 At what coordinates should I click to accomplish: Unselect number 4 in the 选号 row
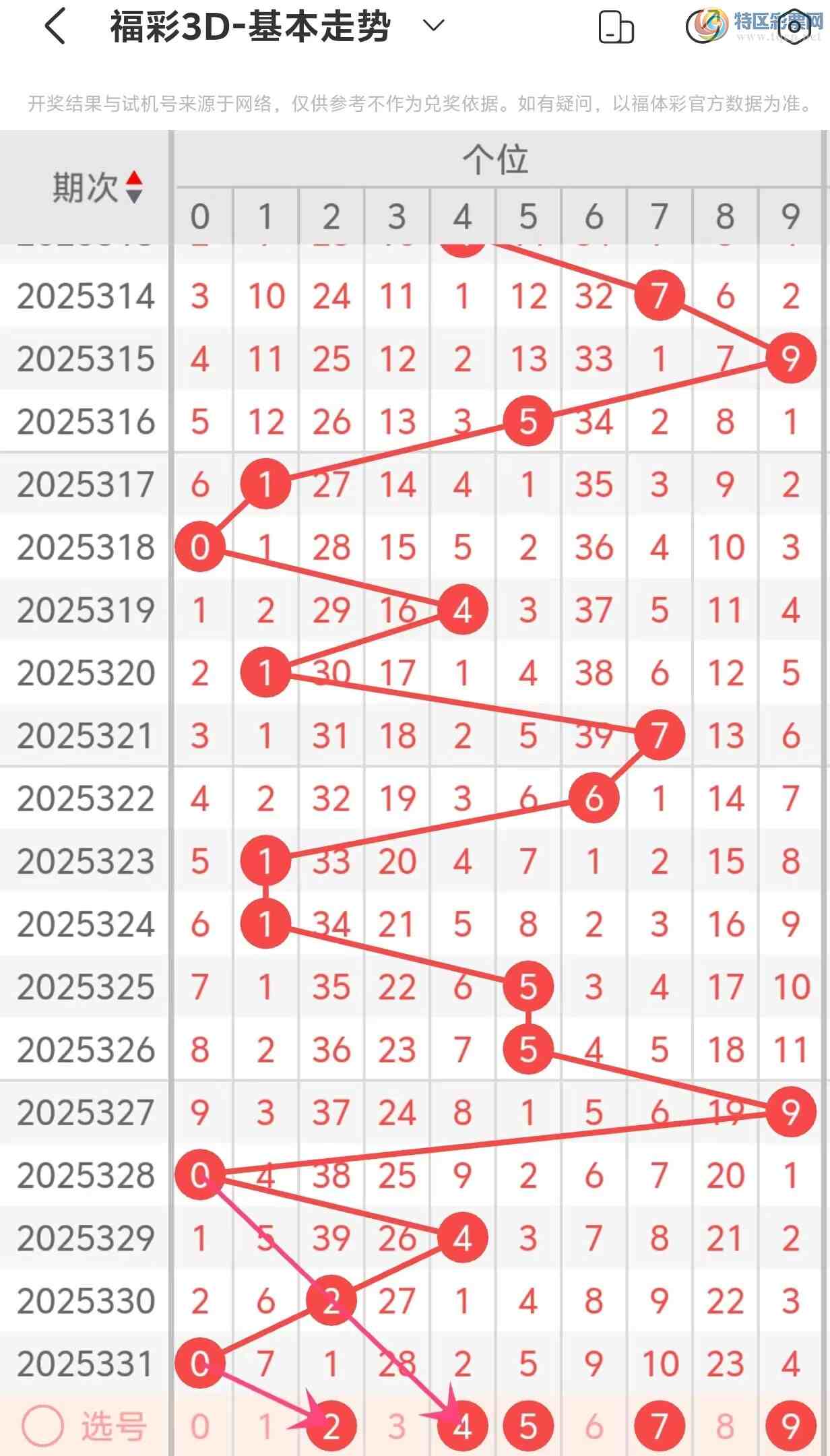tap(462, 1426)
